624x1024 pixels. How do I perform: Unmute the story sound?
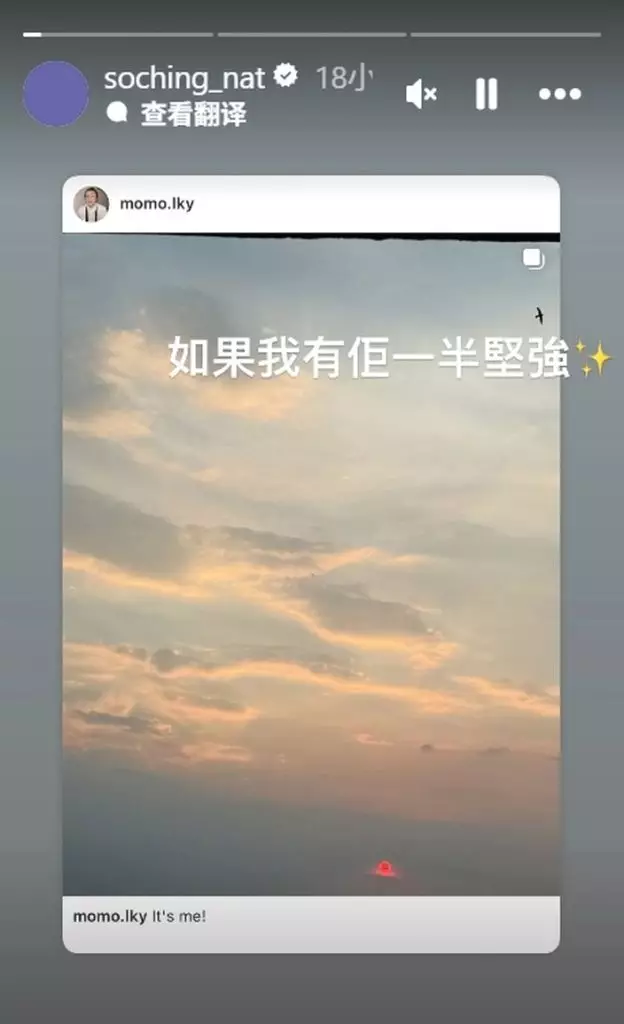tap(421, 94)
